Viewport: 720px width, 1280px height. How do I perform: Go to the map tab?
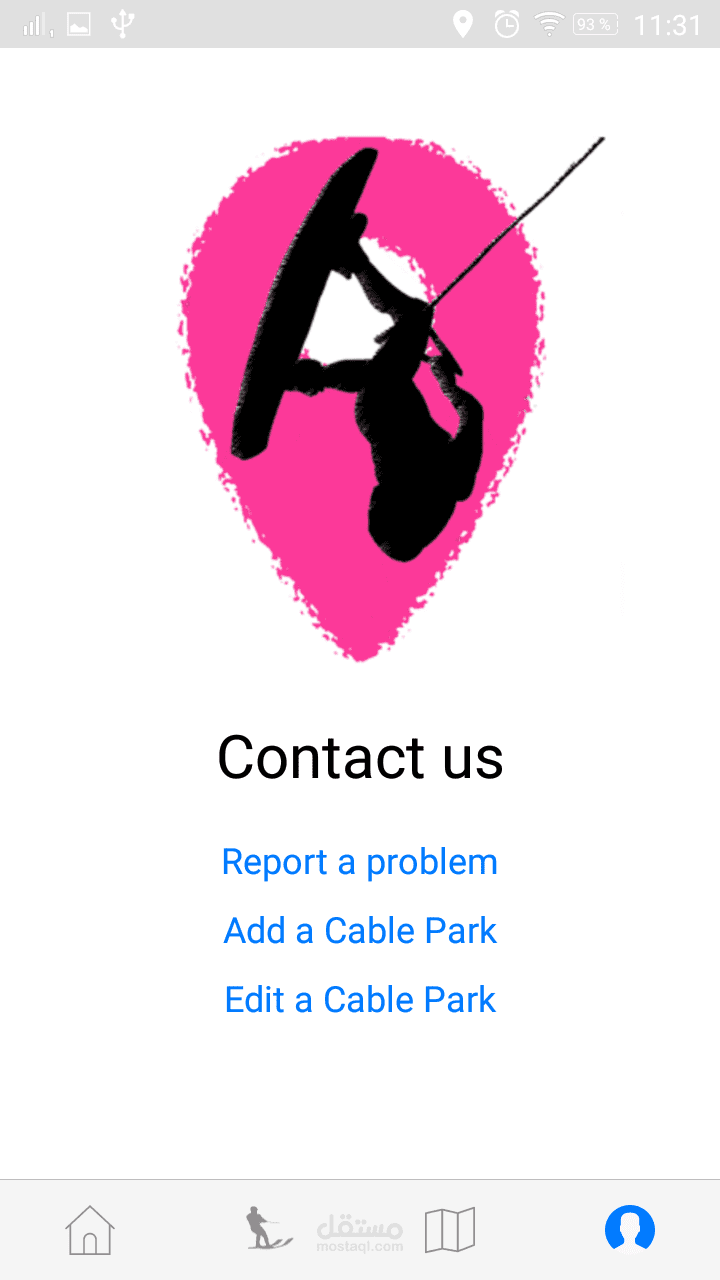pos(450,1229)
